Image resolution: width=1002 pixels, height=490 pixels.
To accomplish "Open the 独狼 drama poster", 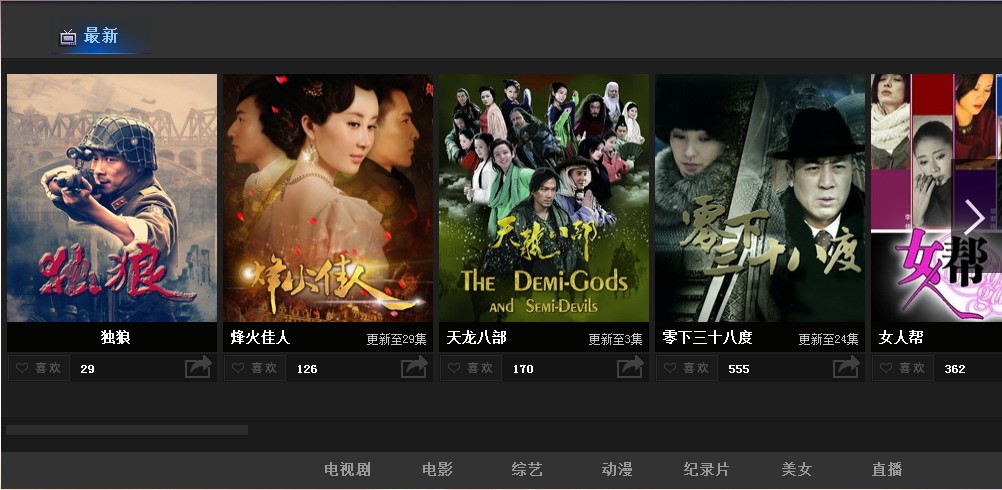I will click(x=112, y=198).
